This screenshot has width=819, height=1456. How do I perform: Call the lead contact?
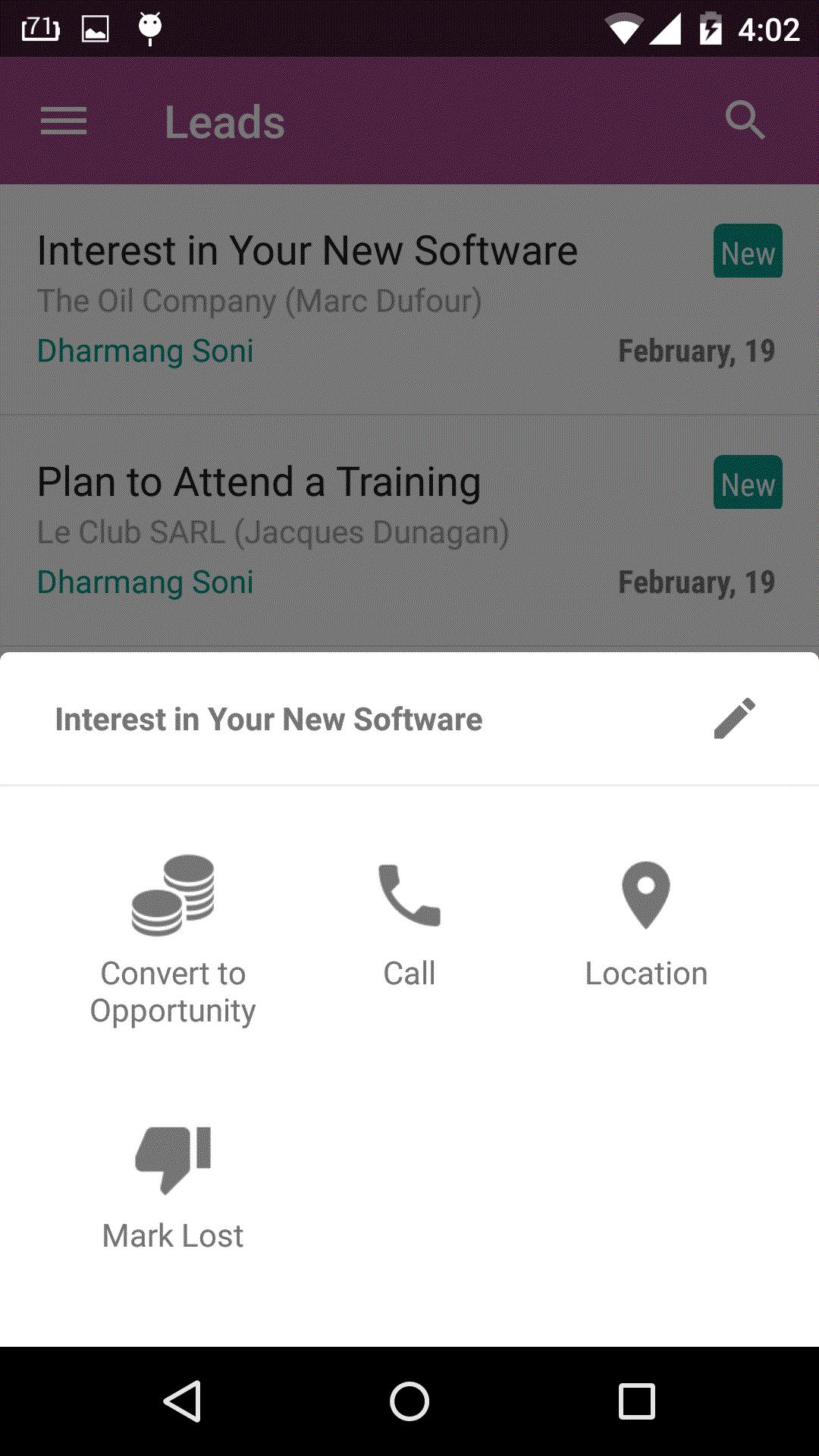(x=409, y=925)
